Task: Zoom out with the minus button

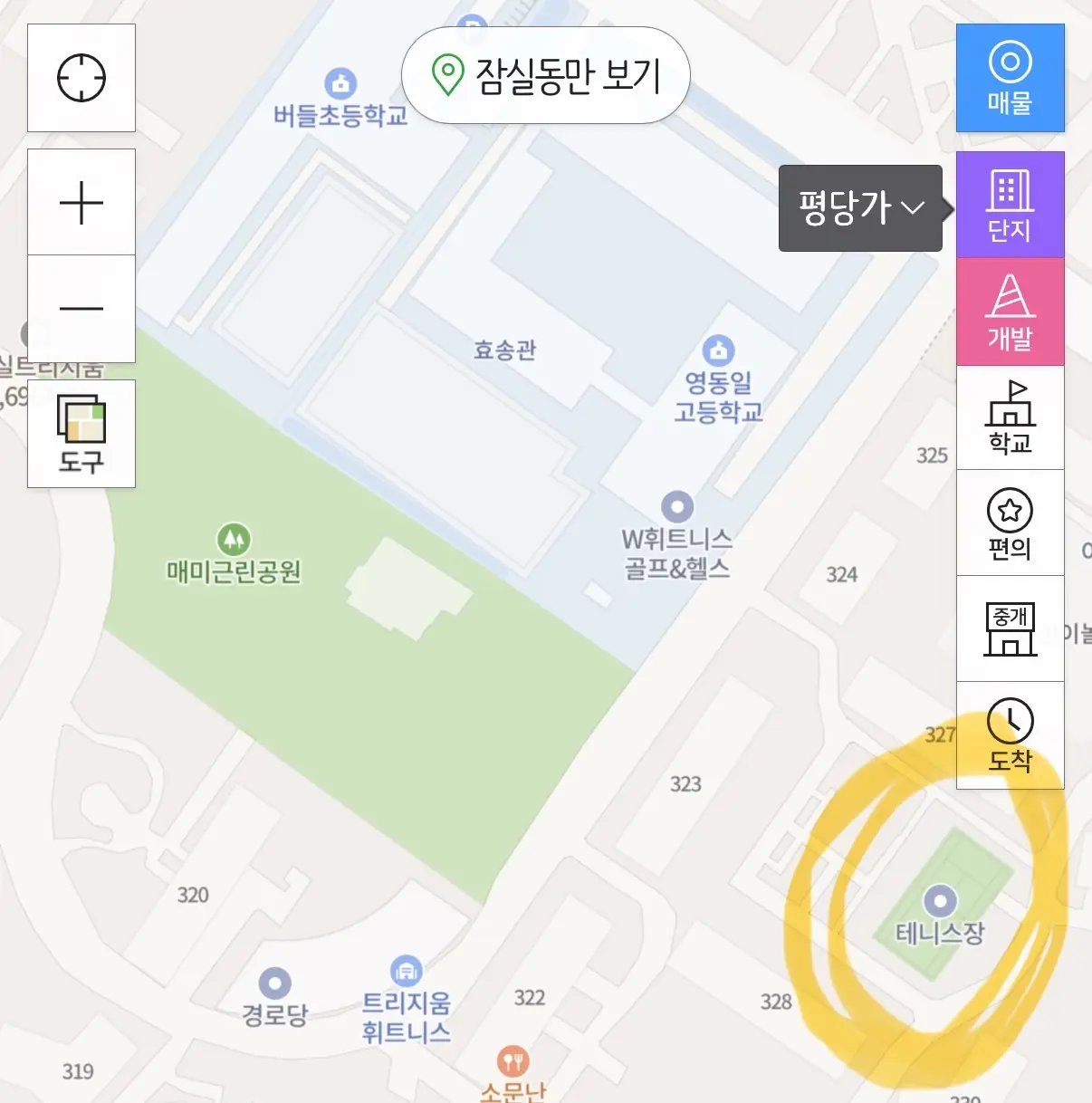Action: click(x=81, y=309)
